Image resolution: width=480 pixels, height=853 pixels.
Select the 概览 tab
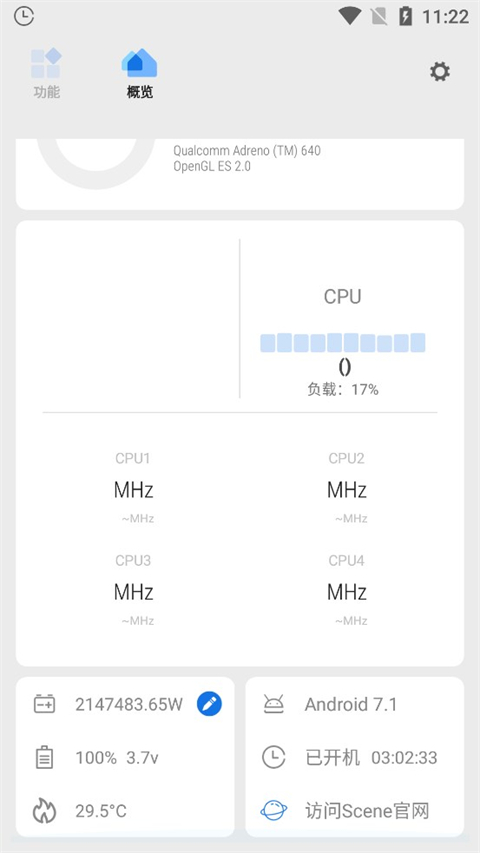139,73
